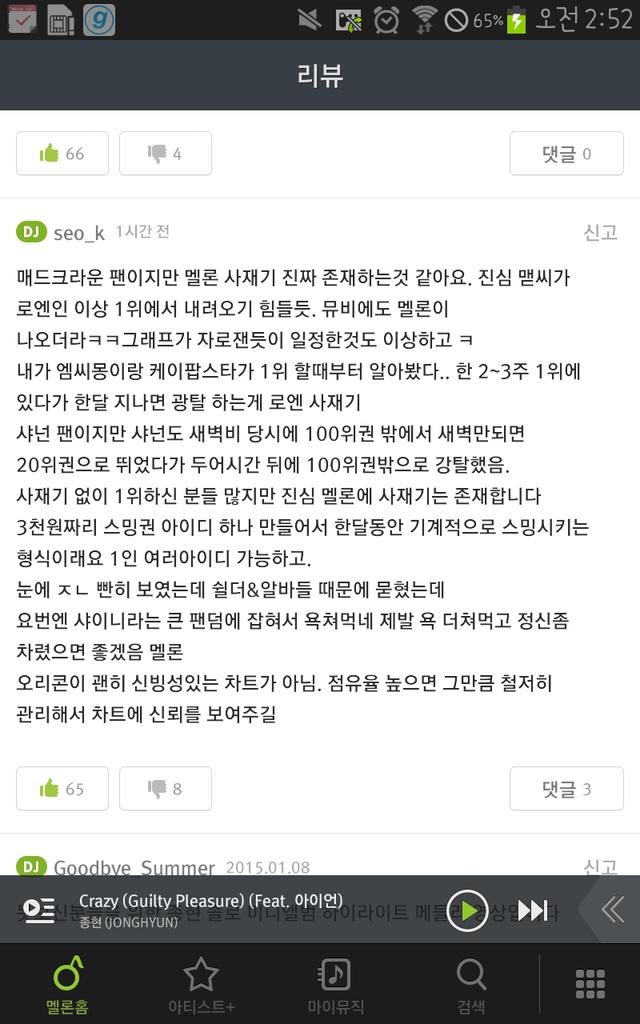This screenshot has height=1024, width=640.
Task: Open 댓글 3 comments on seo_k's review
Action: point(566,788)
